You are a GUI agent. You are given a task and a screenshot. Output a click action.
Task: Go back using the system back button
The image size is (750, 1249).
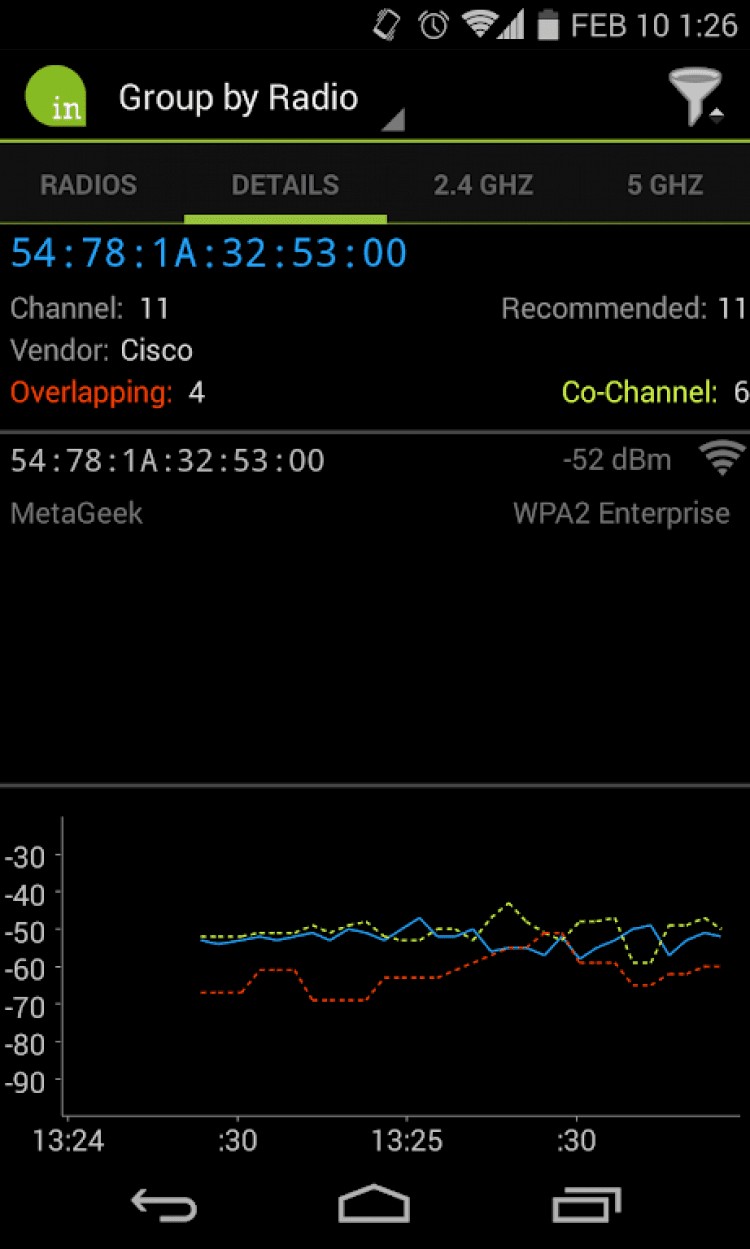point(163,1204)
